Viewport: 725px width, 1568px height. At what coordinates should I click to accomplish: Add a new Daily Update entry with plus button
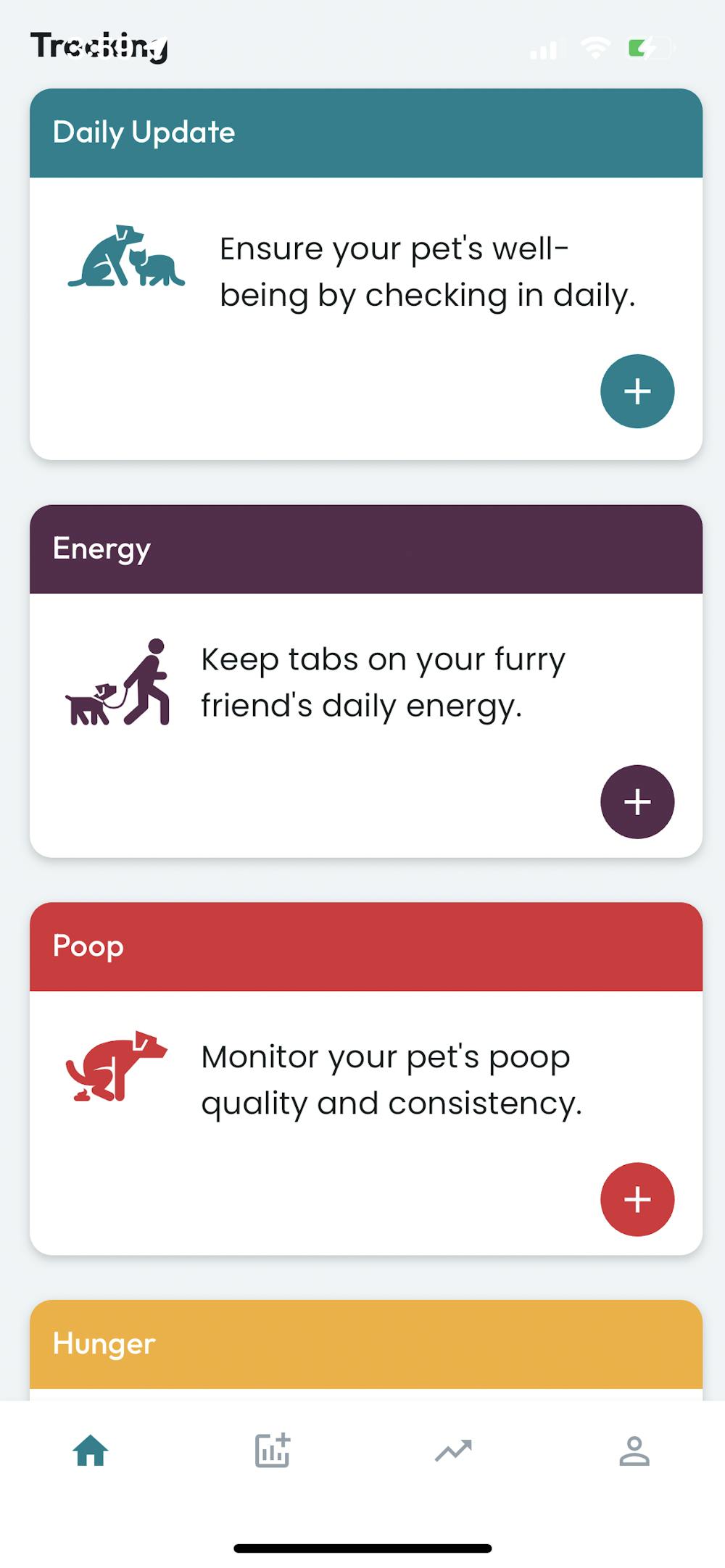[x=637, y=391]
